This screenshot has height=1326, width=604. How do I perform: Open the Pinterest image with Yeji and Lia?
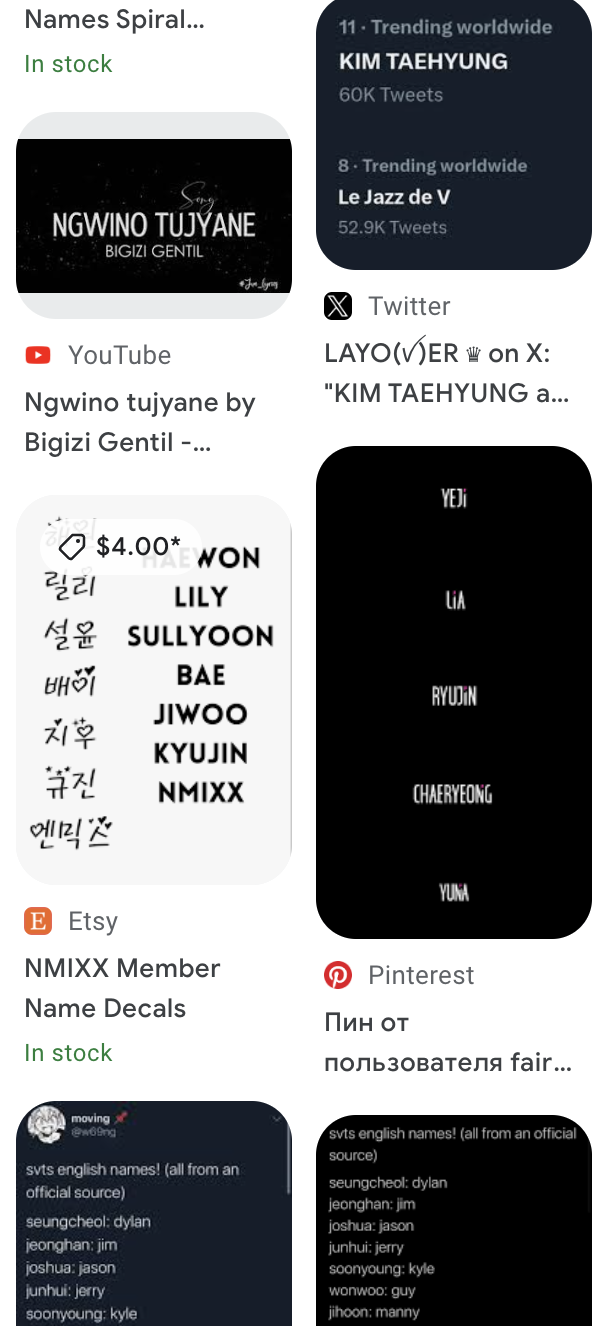click(454, 692)
